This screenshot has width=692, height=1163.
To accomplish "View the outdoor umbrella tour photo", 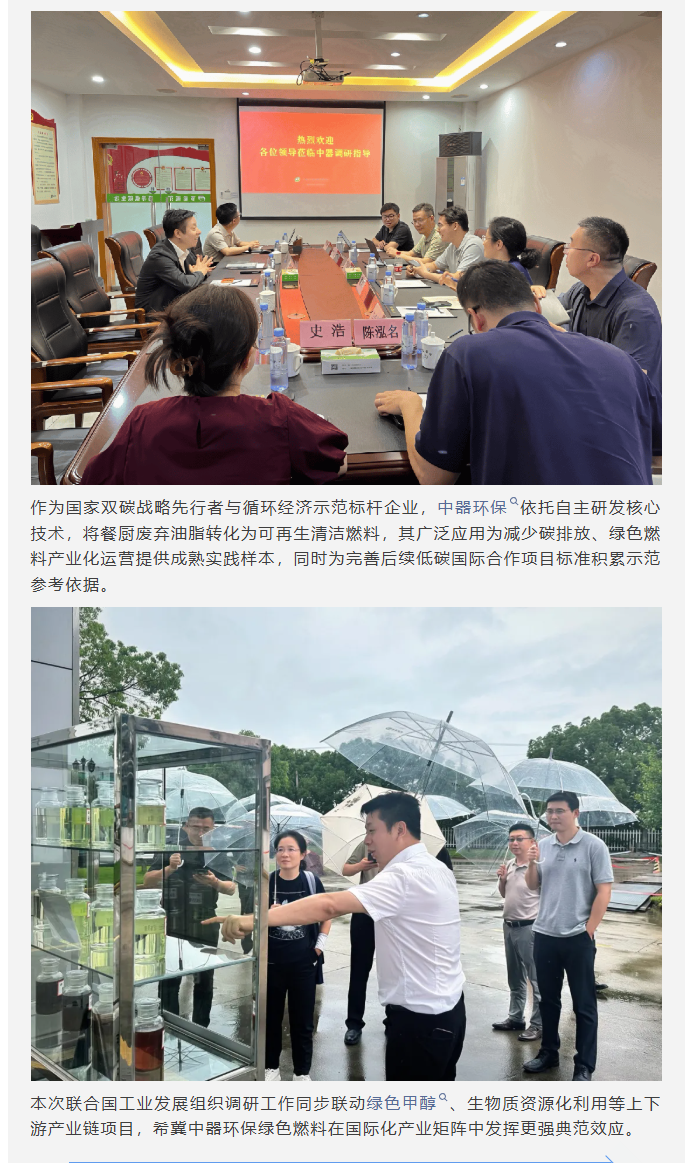I will (x=346, y=844).
